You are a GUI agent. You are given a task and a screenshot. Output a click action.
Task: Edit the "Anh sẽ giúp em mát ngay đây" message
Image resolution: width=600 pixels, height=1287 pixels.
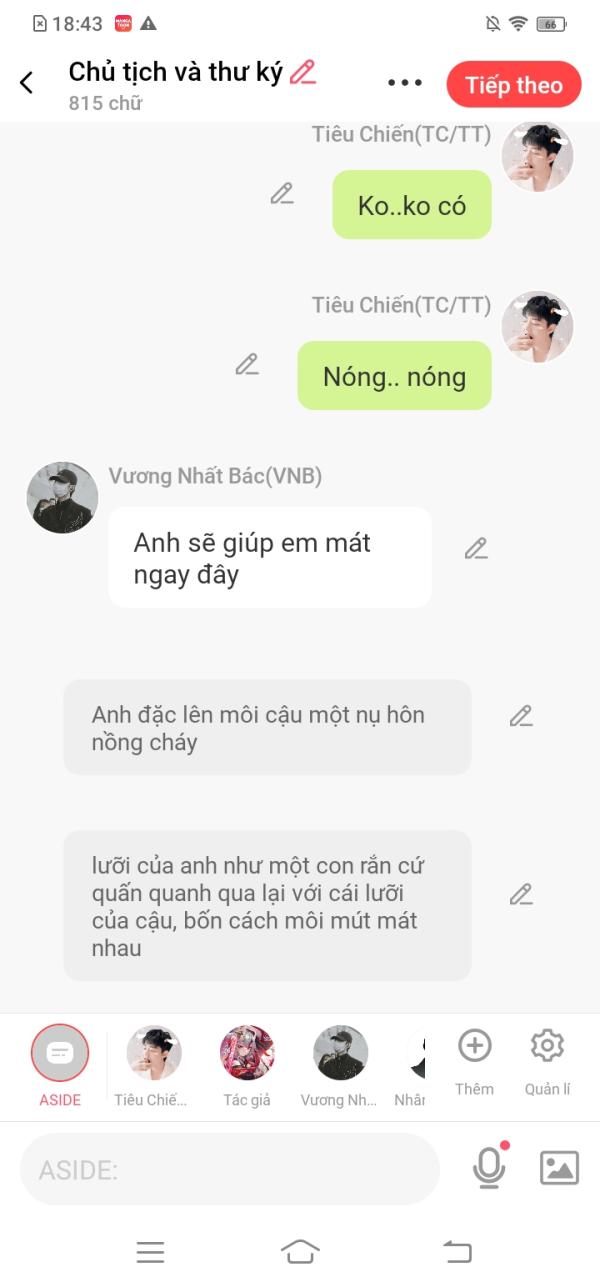coord(476,548)
